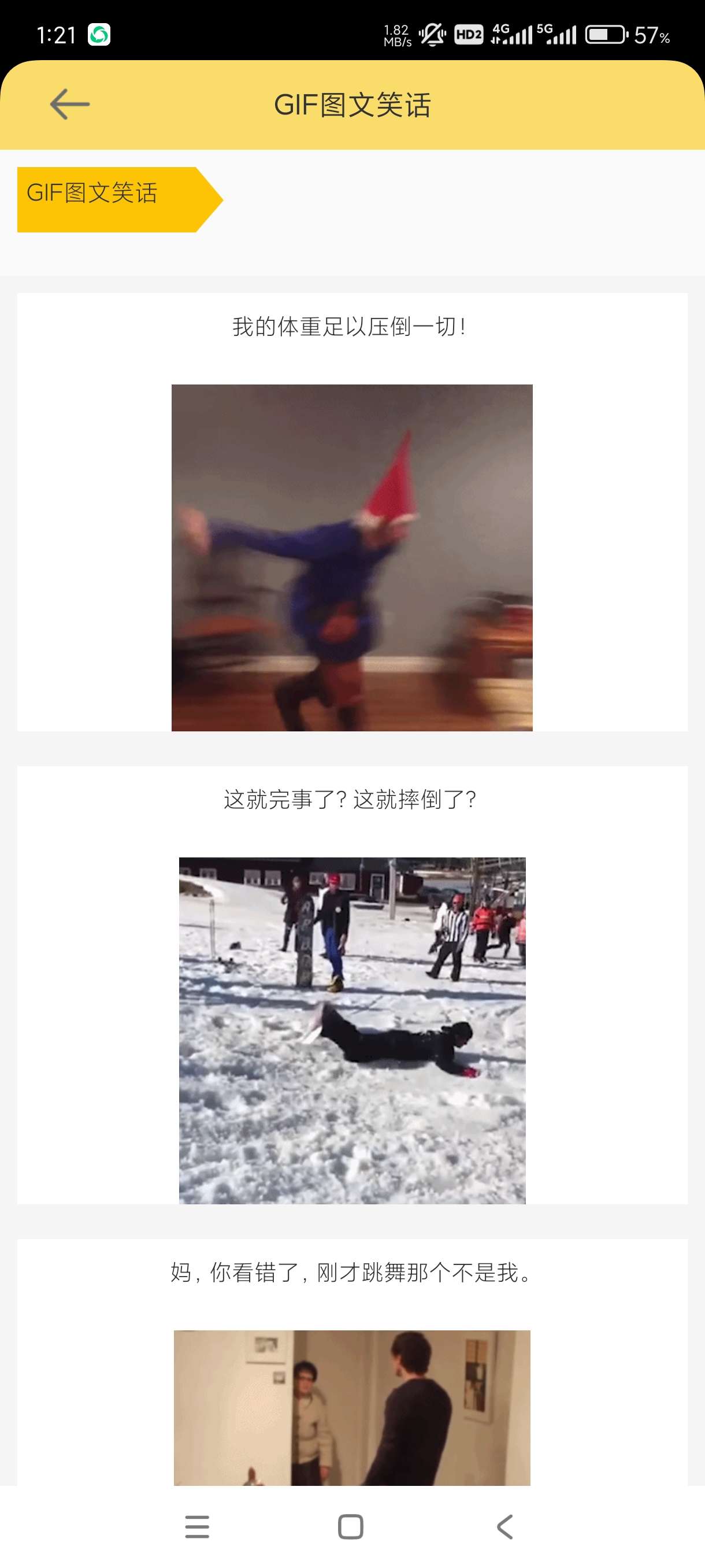The image size is (705, 1568).
Task: Open the GIF under 我的体重足以压倒一切
Action: (x=351, y=557)
